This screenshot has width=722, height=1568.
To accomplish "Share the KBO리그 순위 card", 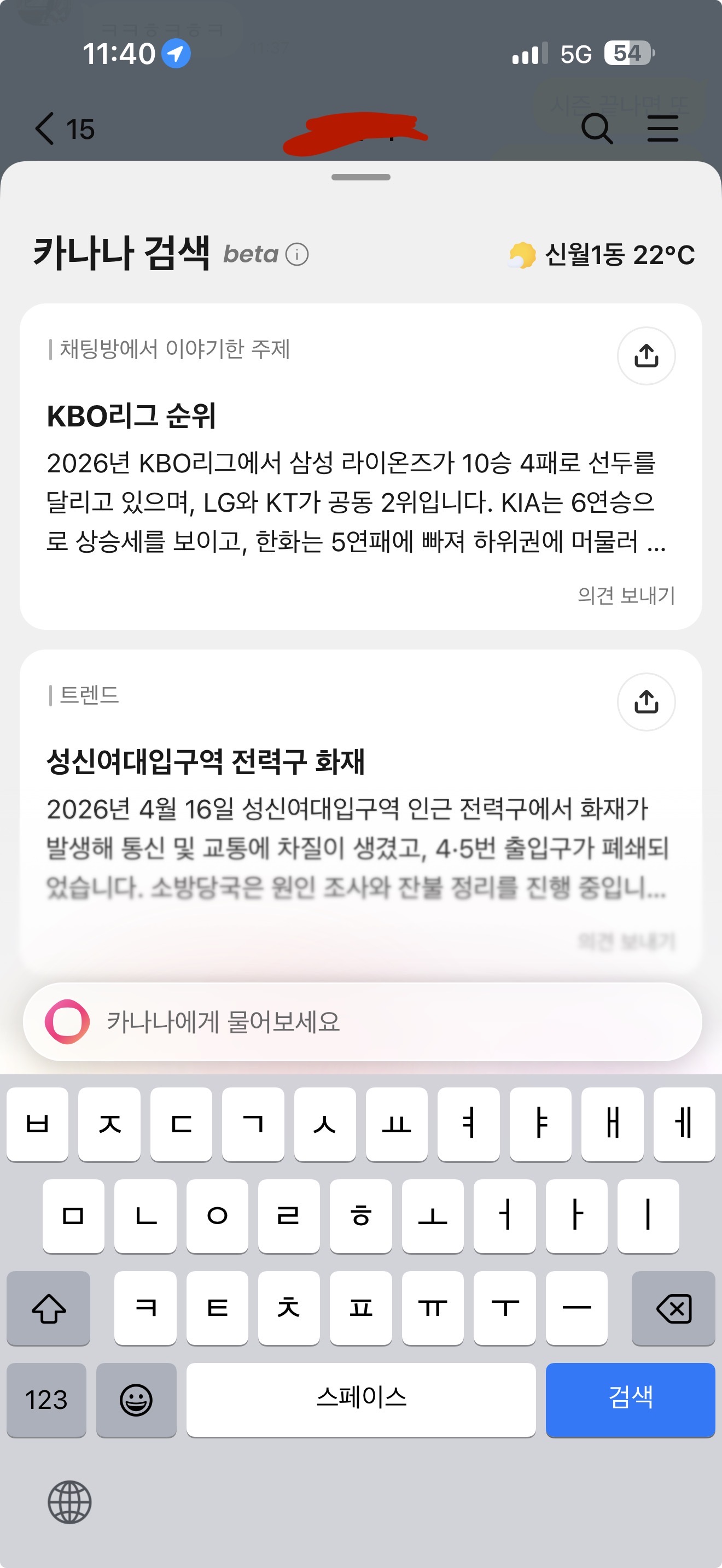I will (646, 356).
